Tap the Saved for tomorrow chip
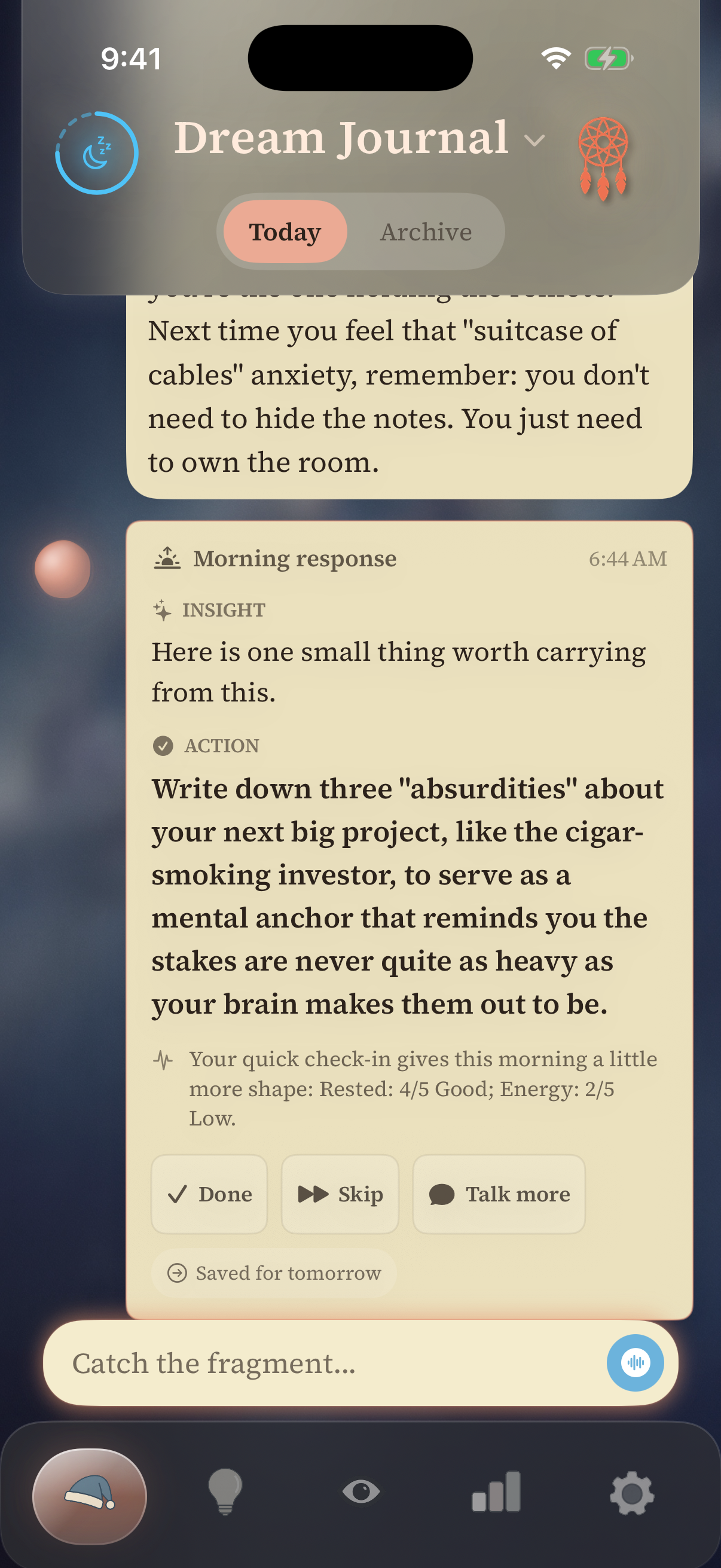 tap(274, 1273)
